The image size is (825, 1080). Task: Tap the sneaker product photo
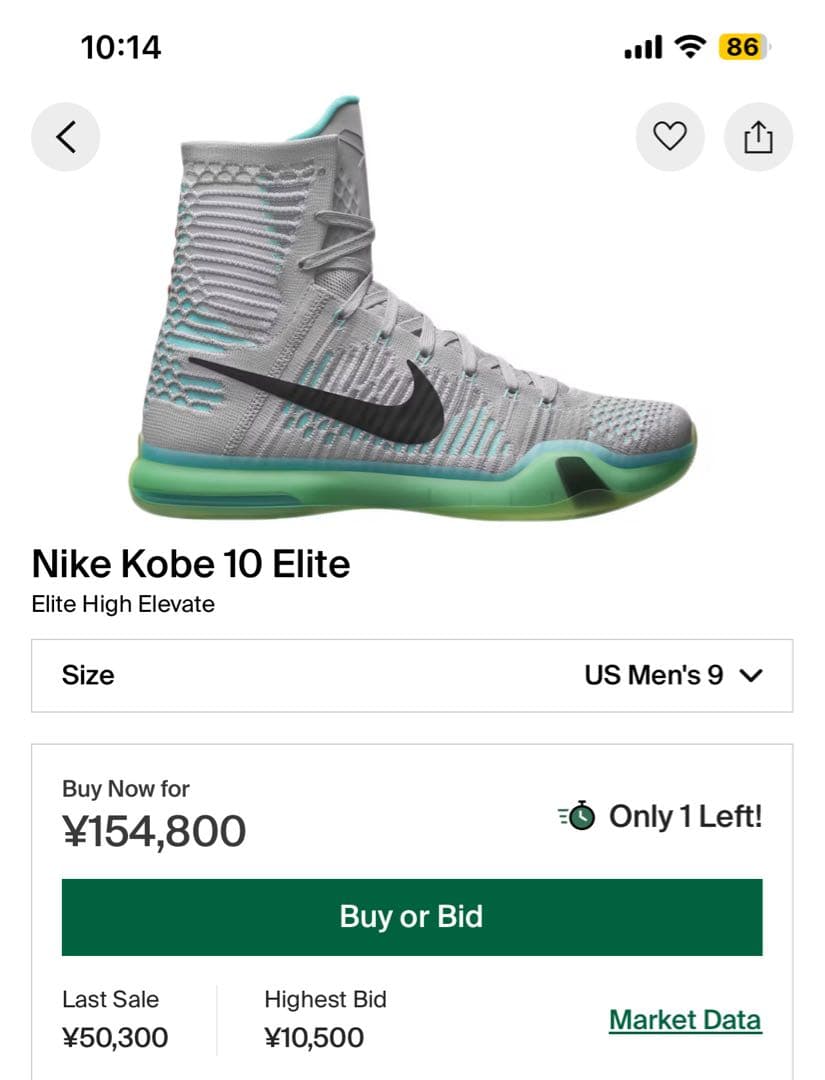point(412,300)
